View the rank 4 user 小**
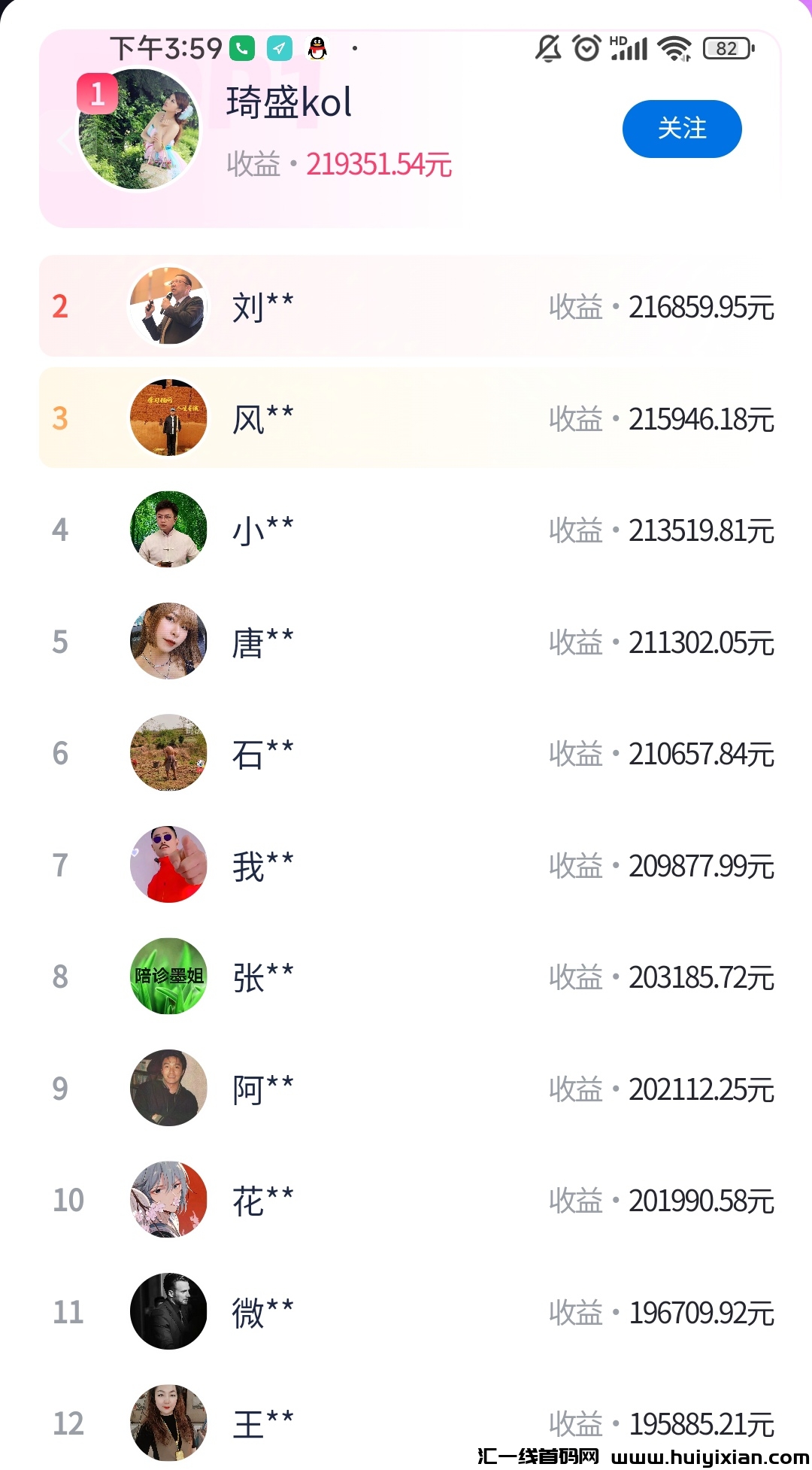 click(x=406, y=530)
